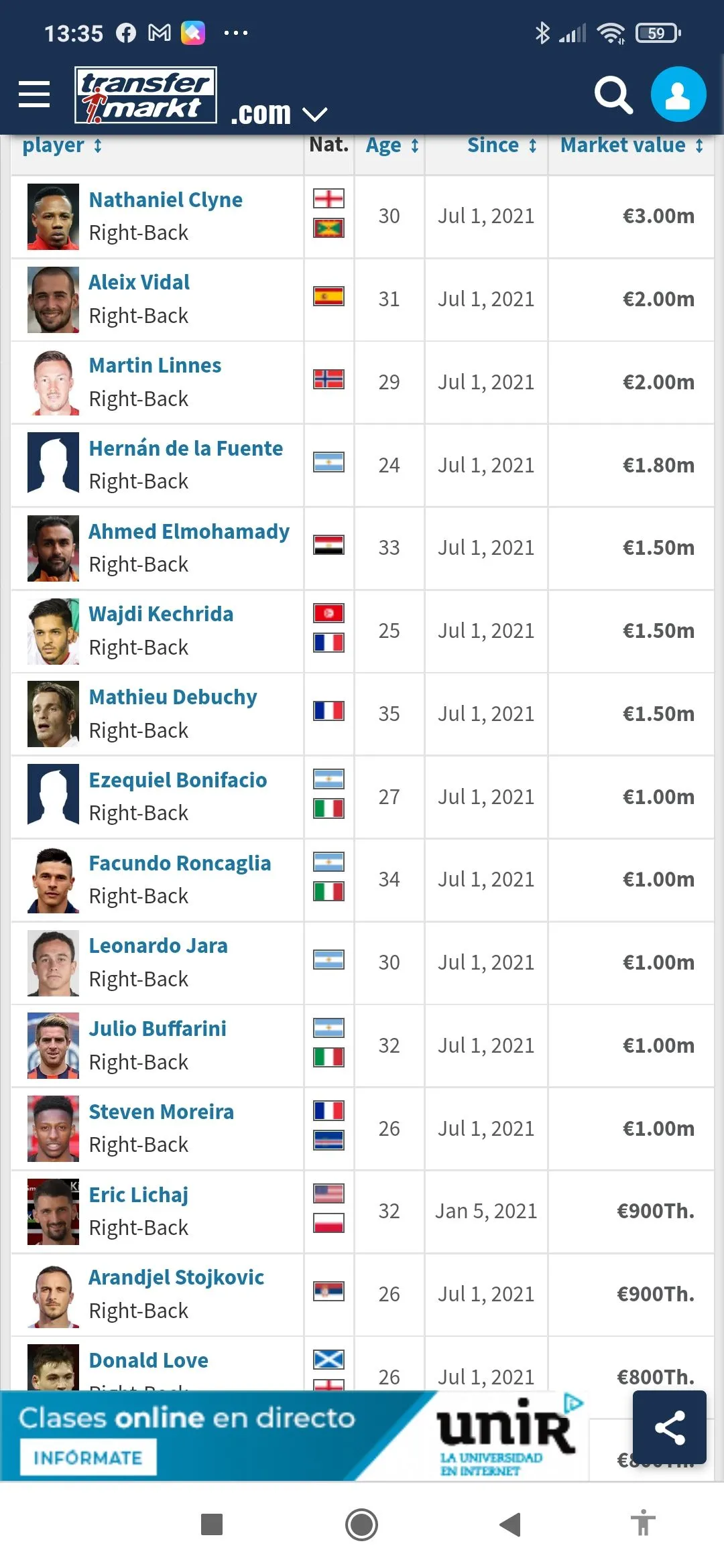This screenshot has width=724, height=1568.
Task: Select Hernán de la Fuente link
Action: click(x=186, y=448)
